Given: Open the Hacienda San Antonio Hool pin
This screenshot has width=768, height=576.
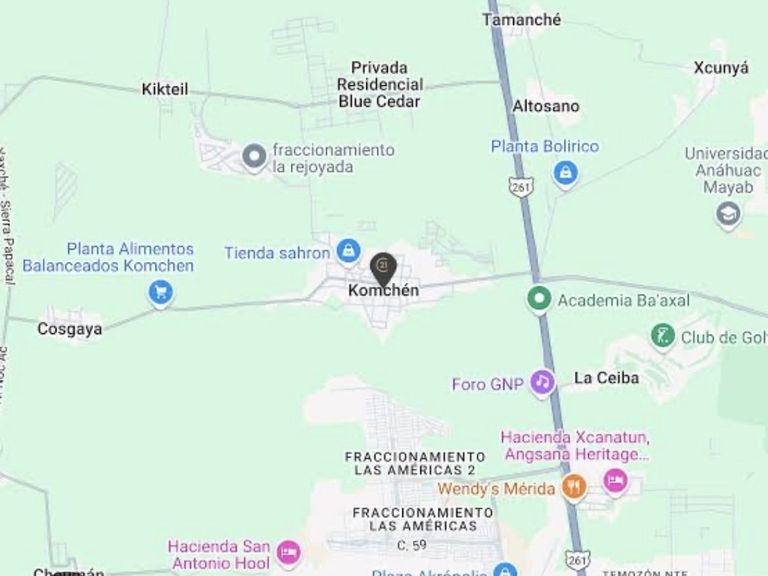Looking at the screenshot, I should pos(288,551).
